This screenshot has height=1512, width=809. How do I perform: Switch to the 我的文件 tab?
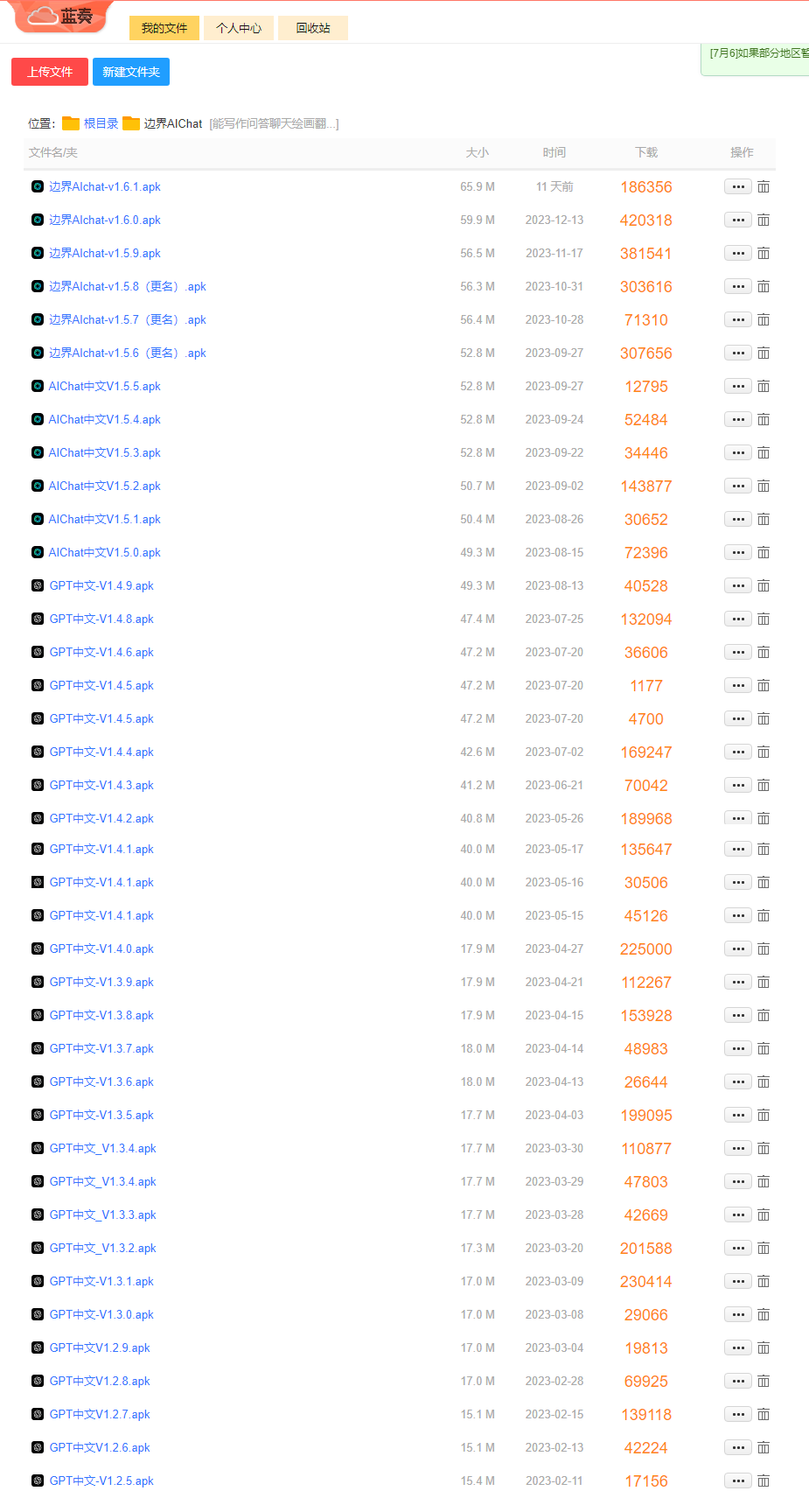[x=164, y=28]
